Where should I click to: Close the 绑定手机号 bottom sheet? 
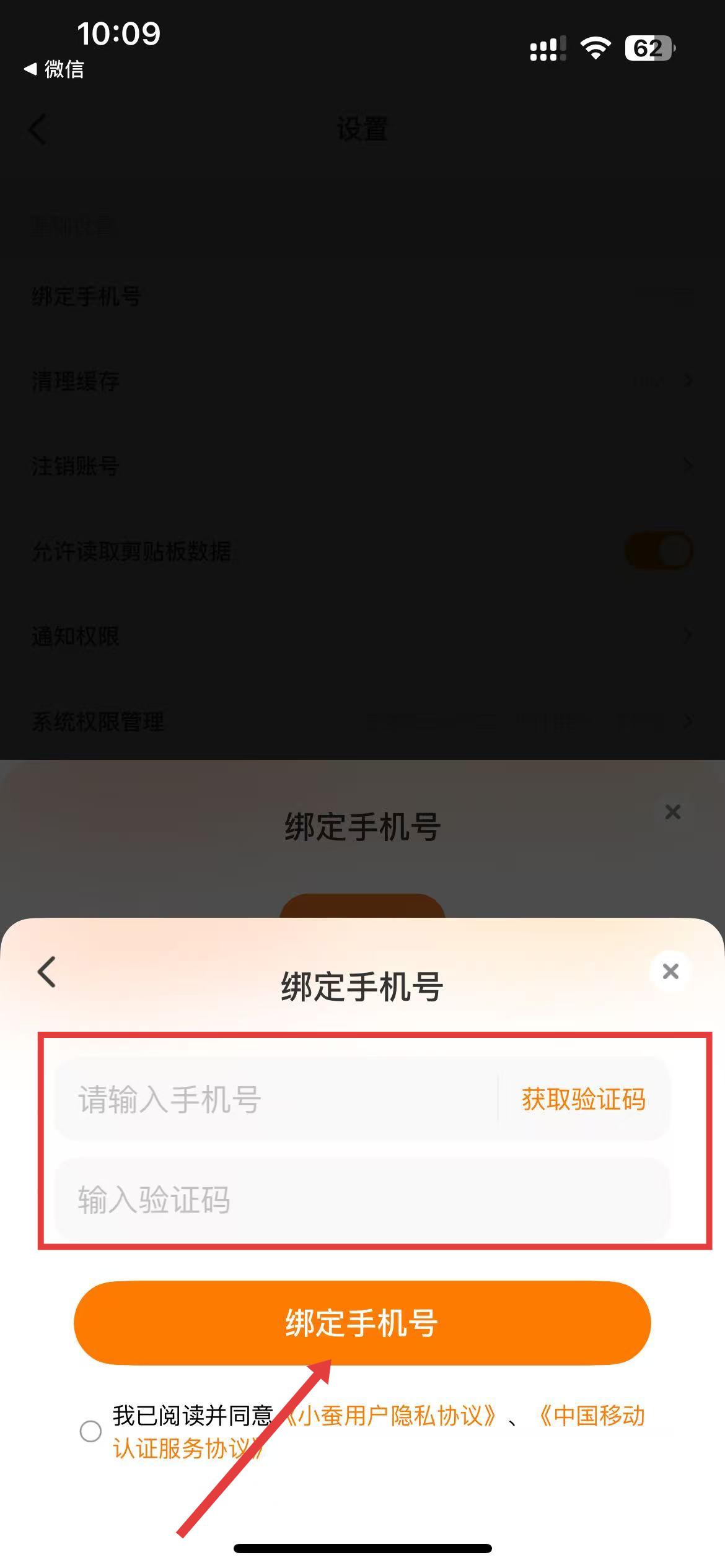point(670,972)
